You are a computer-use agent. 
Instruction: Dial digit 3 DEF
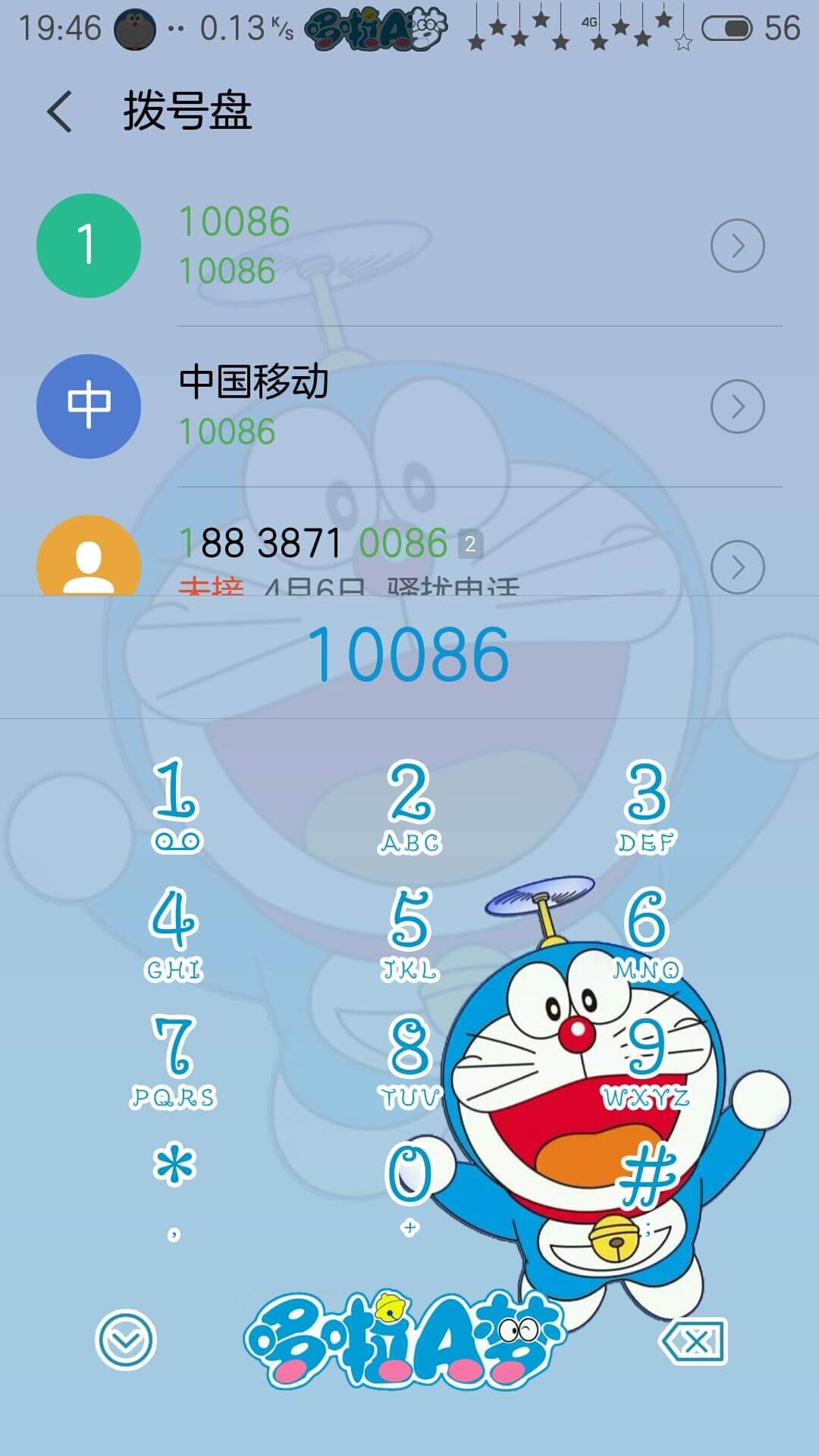646,807
